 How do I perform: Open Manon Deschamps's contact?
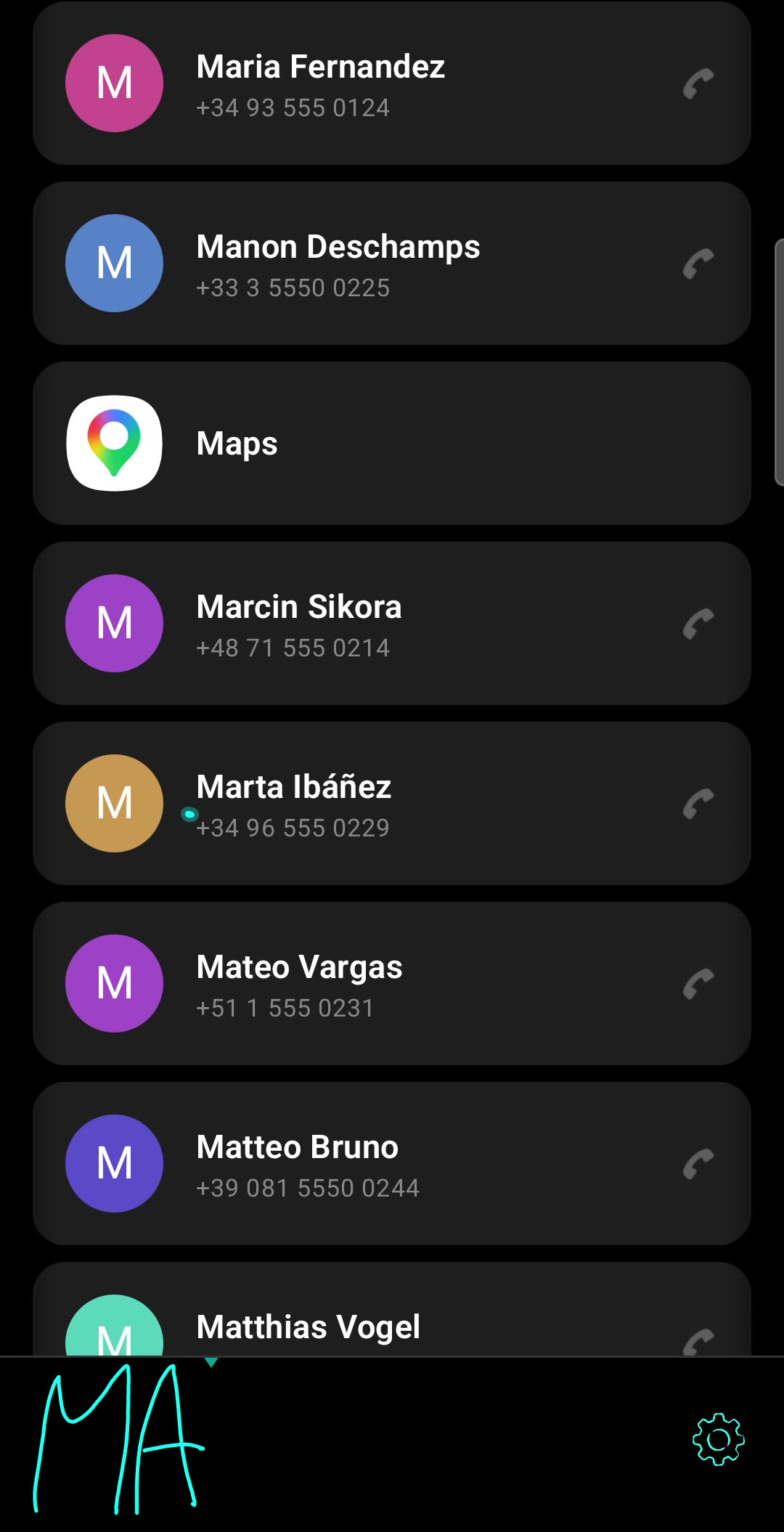tap(392, 264)
